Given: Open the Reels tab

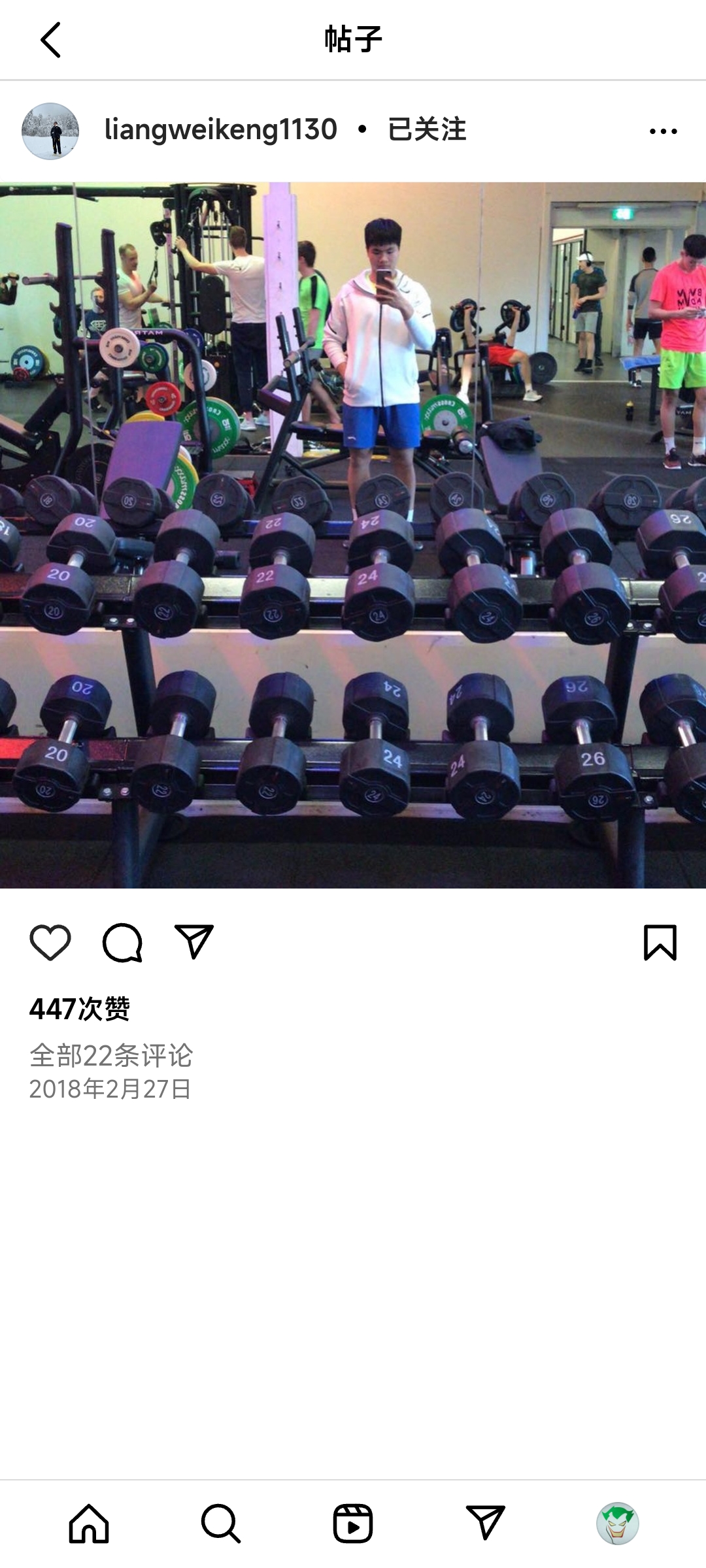Looking at the screenshot, I should (x=353, y=1524).
